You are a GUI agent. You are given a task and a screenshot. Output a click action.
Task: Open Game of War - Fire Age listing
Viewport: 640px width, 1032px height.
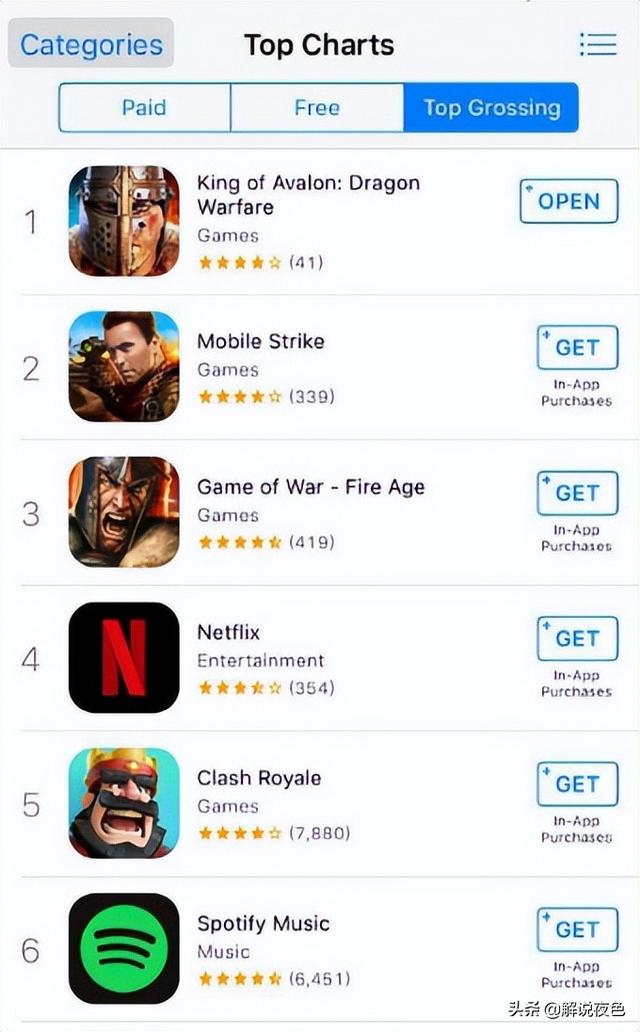pos(310,487)
